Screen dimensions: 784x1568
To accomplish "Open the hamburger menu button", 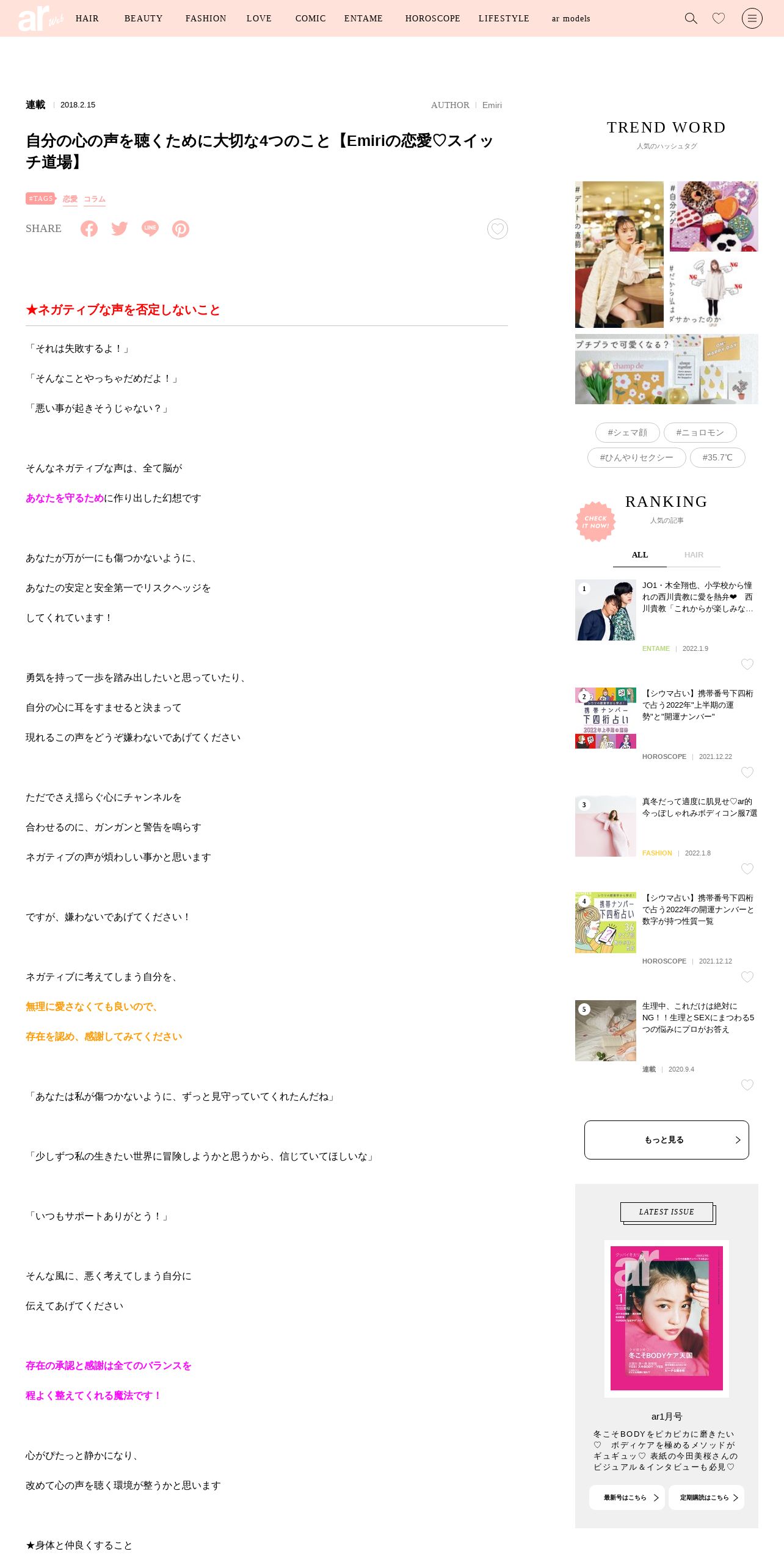I will tap(752, 18).
